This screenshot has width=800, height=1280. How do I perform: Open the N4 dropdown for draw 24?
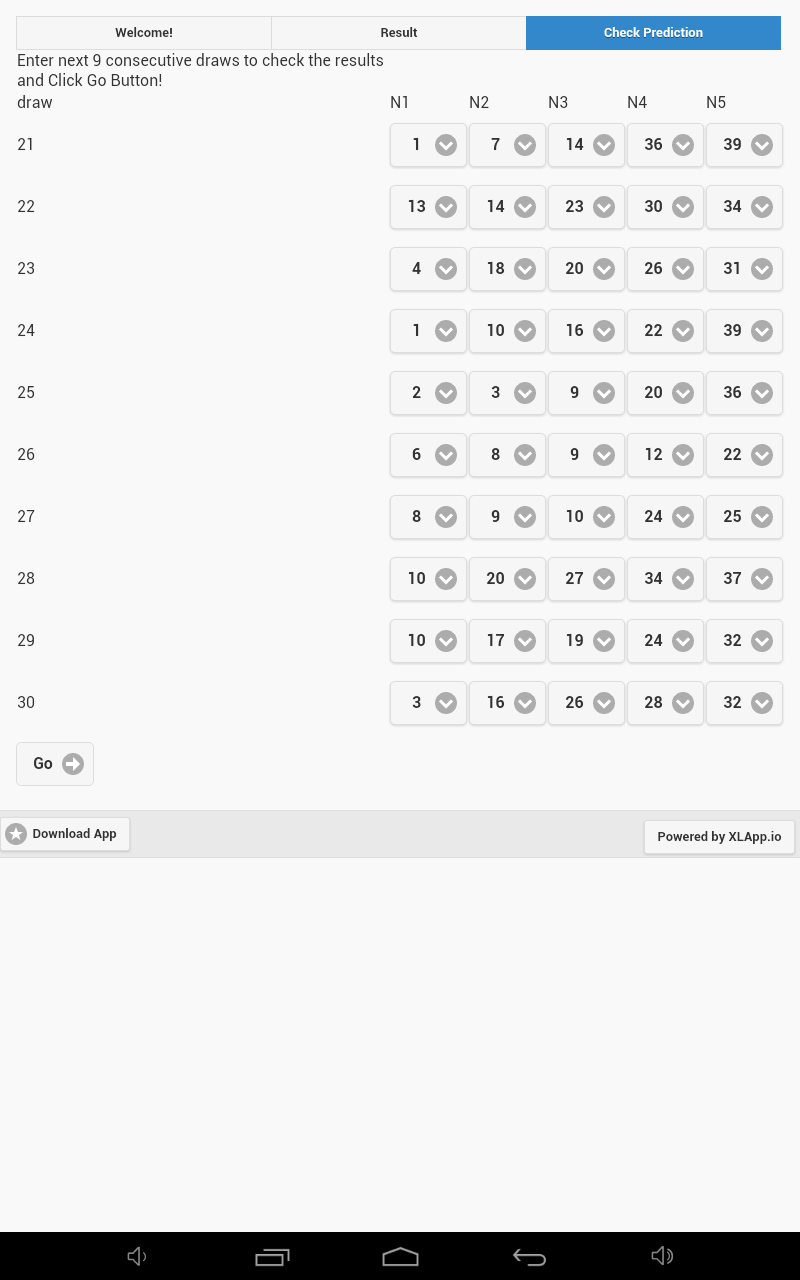[x=665, y=331]
